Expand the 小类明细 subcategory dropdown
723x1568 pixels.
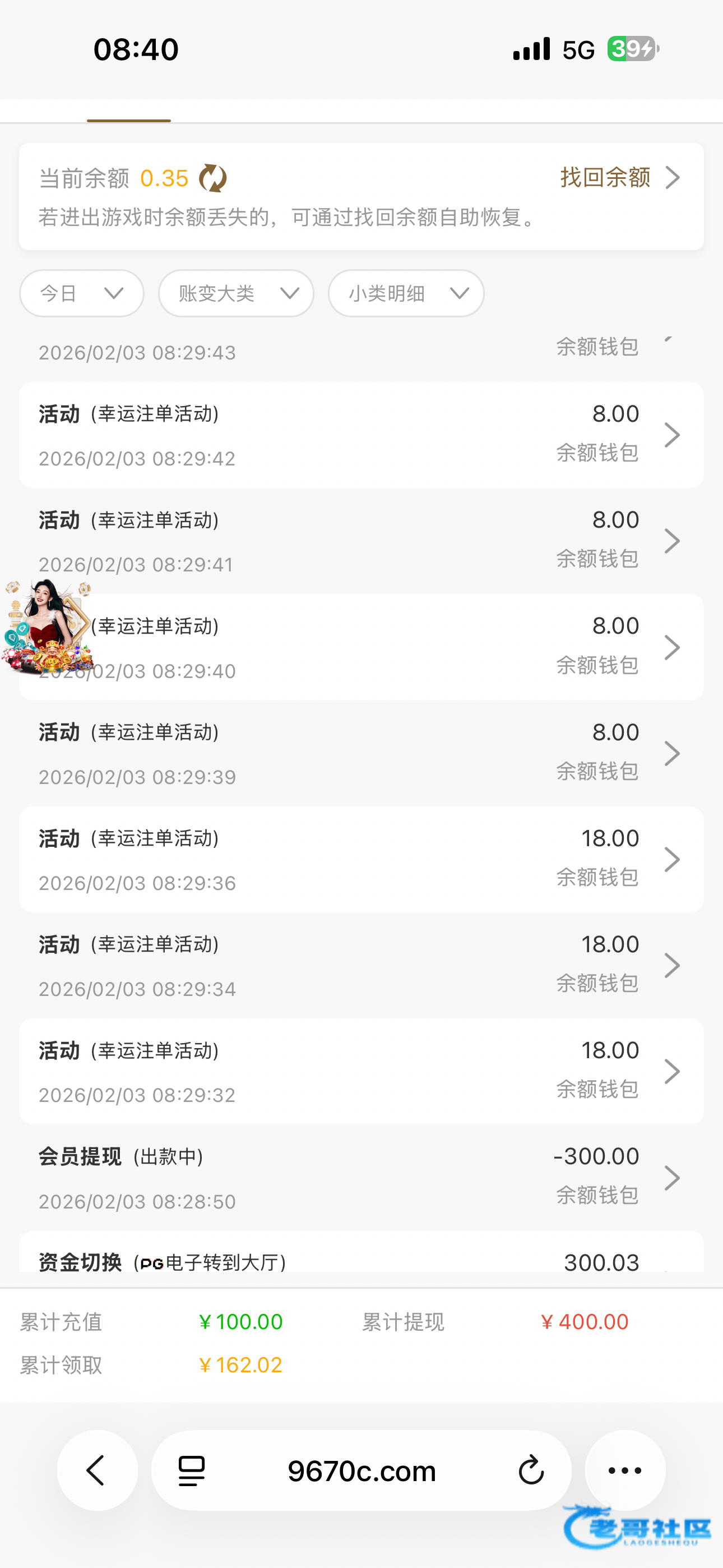pos(406,293)
